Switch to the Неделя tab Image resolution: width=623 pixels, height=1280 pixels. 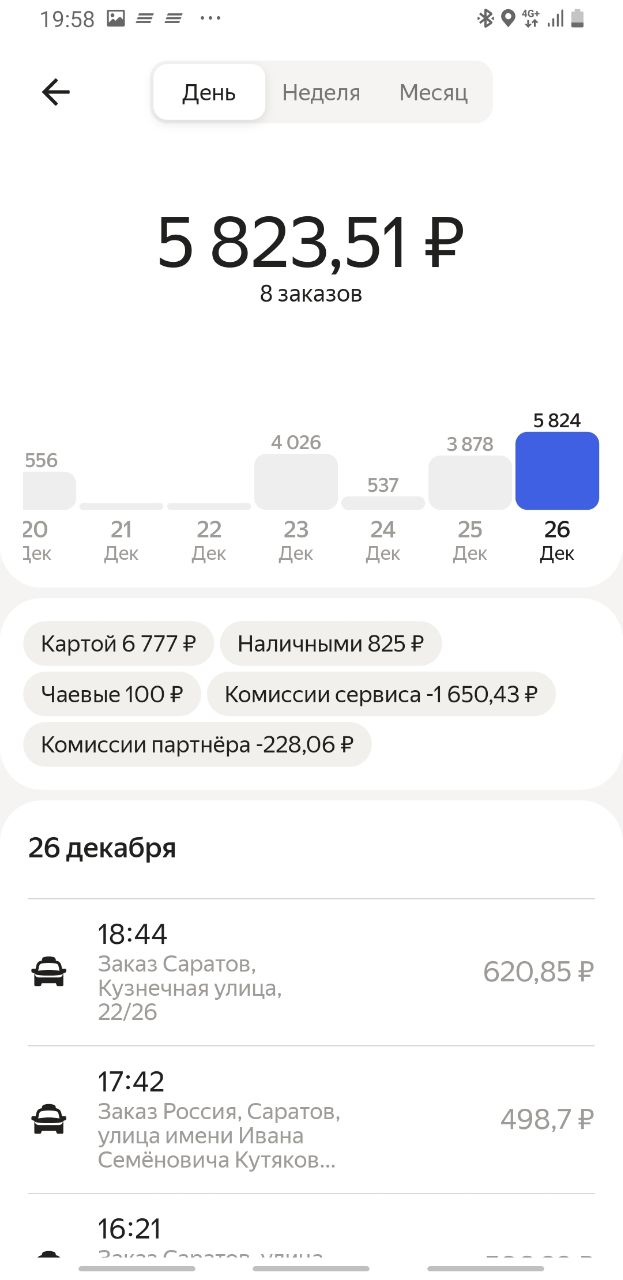(321, 93)
